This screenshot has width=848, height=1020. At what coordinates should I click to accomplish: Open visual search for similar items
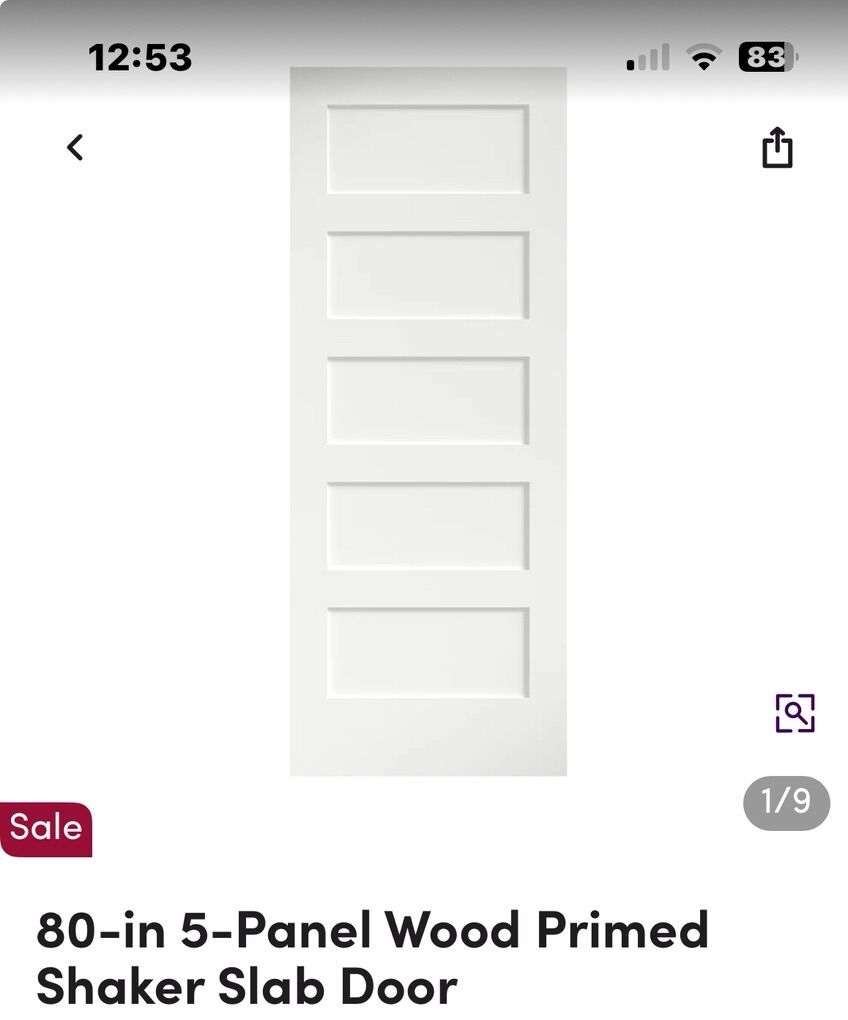(795, 713)
